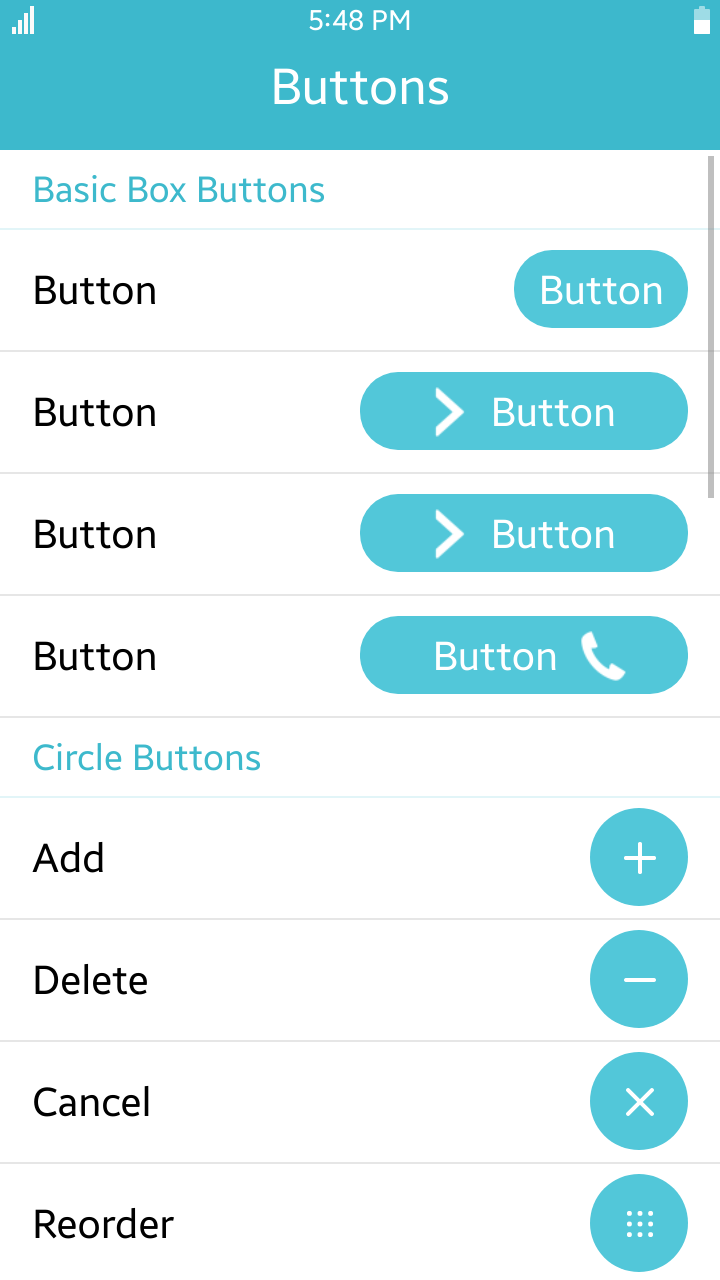Tap the text-only Button without any icon
Image resolution: width=720 pixels, height=1280 pixels.
click(x=601, y=290)
